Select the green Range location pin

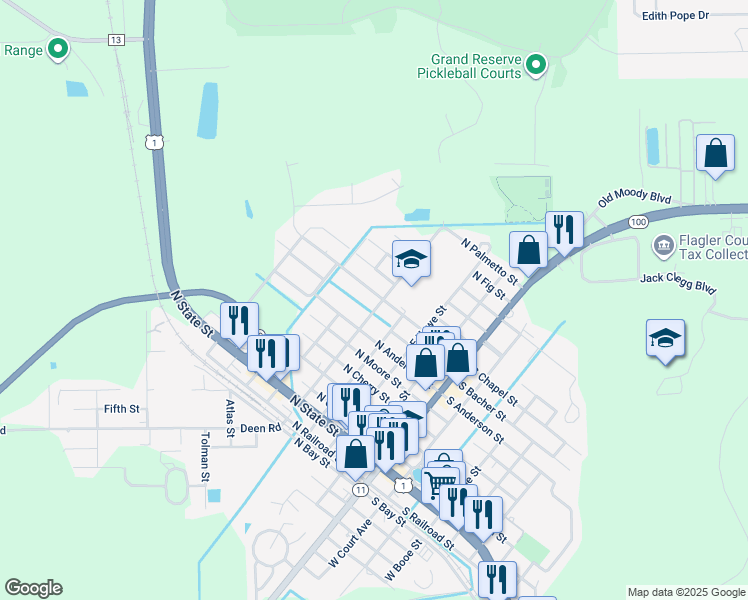[57, 48]
